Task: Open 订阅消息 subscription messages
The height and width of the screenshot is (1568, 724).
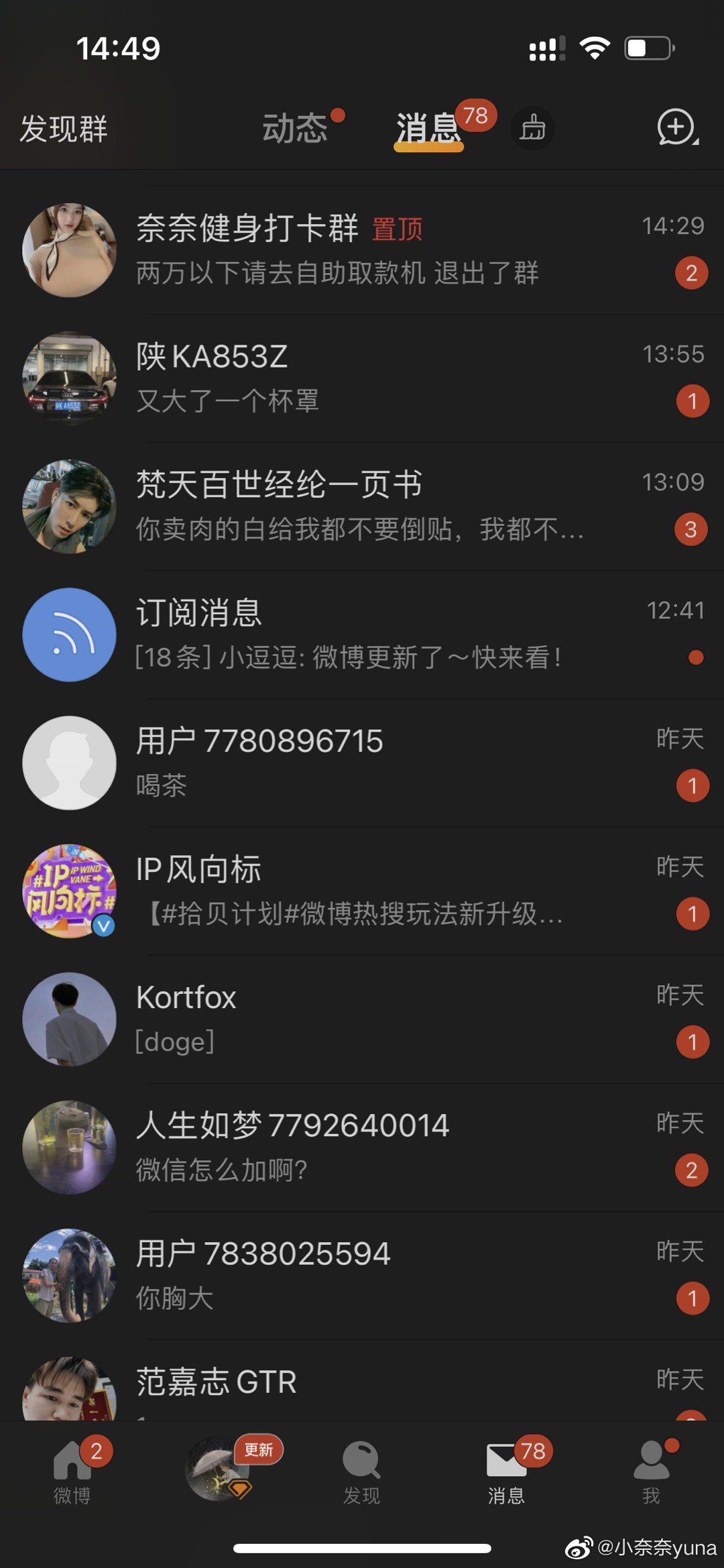Action: (362, 634)
